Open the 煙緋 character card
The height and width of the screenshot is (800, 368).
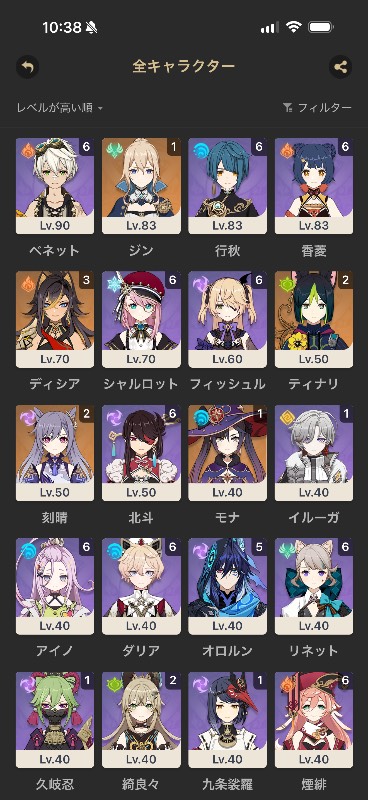pyautogui.click(x=314, y=720)
